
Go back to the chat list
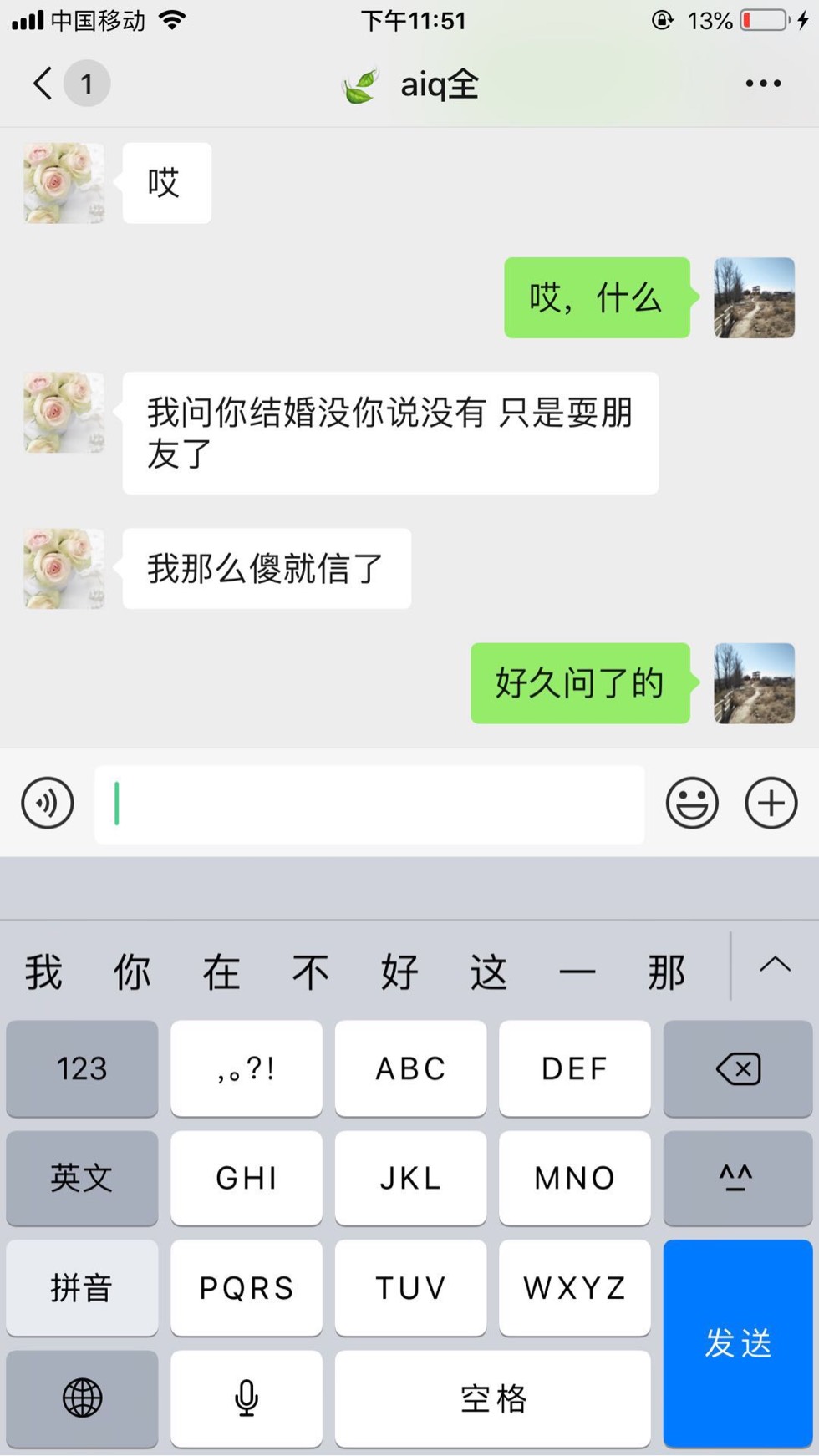click(43, 84)
